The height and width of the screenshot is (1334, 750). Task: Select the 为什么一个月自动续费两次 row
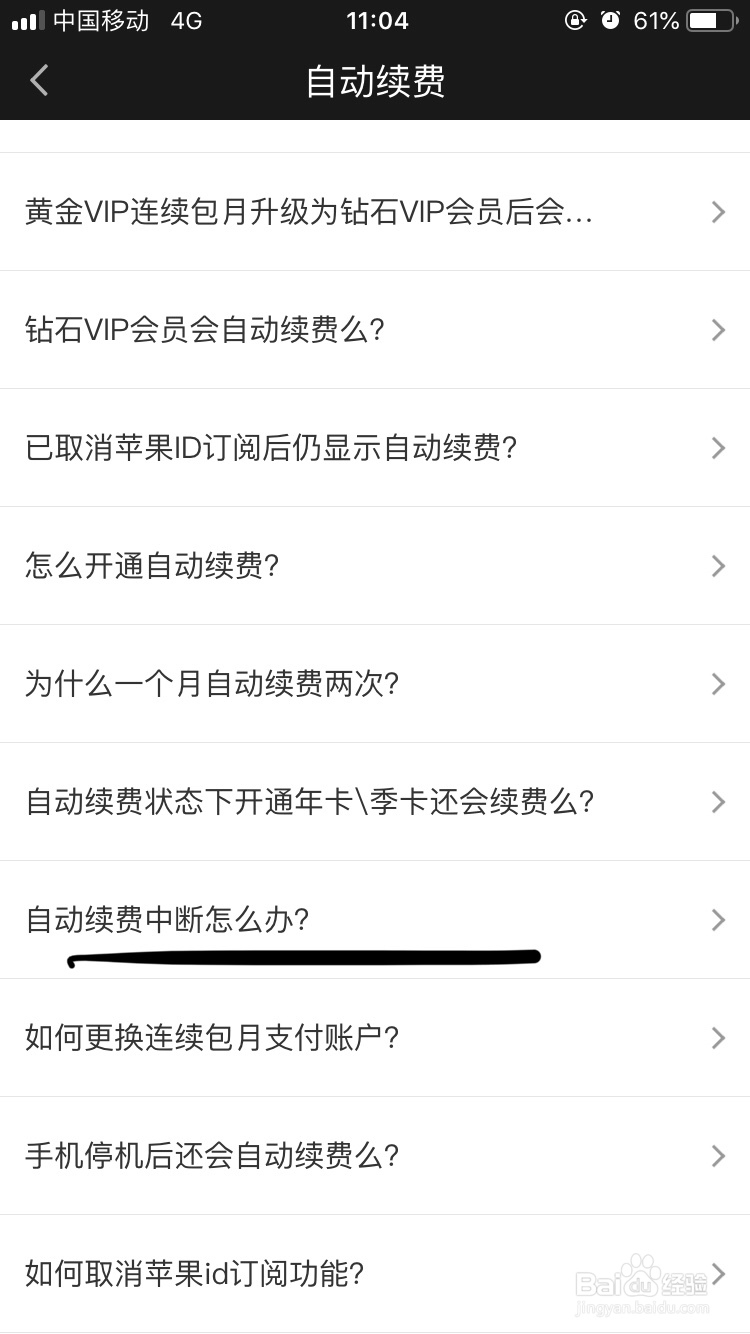coord(375,684)
